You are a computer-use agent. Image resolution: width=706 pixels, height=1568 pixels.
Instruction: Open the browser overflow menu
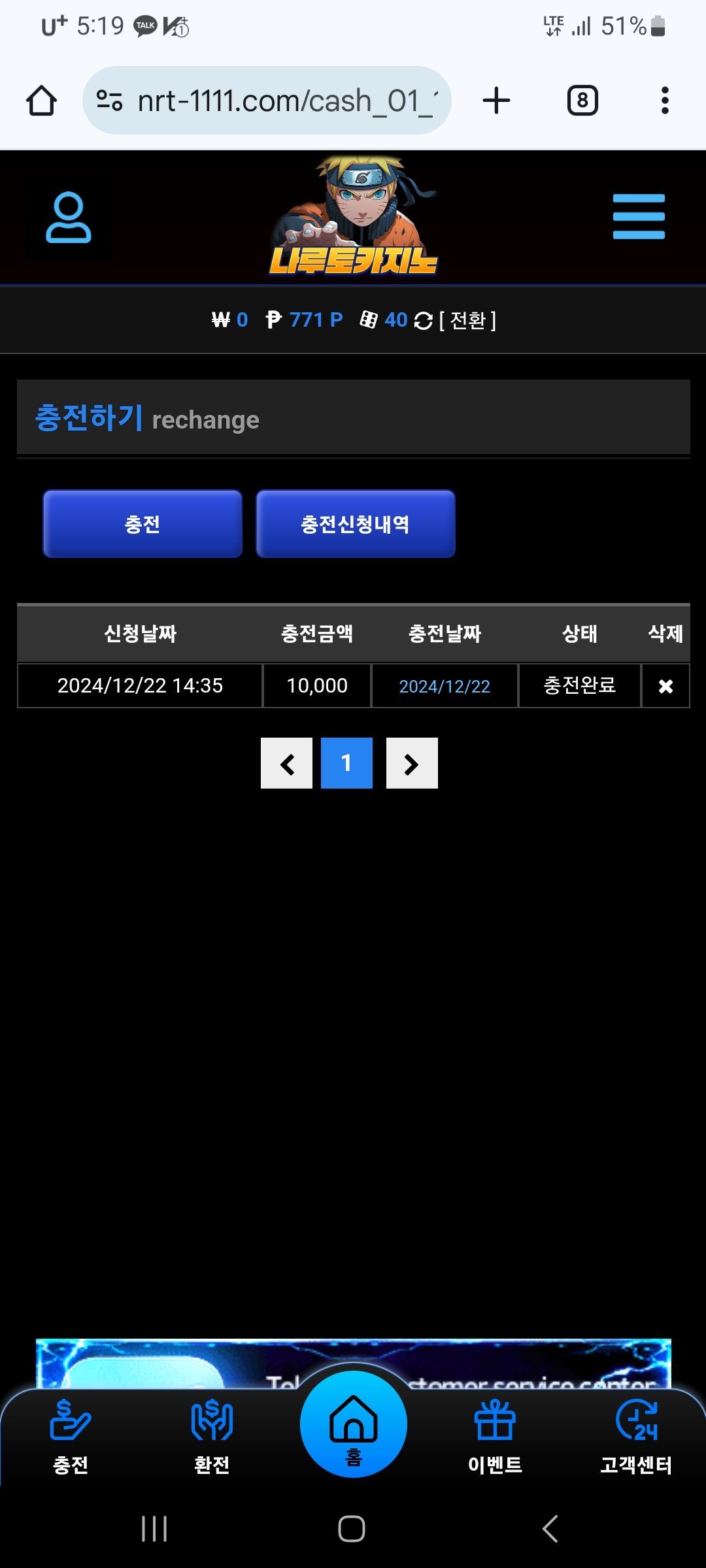665,101
